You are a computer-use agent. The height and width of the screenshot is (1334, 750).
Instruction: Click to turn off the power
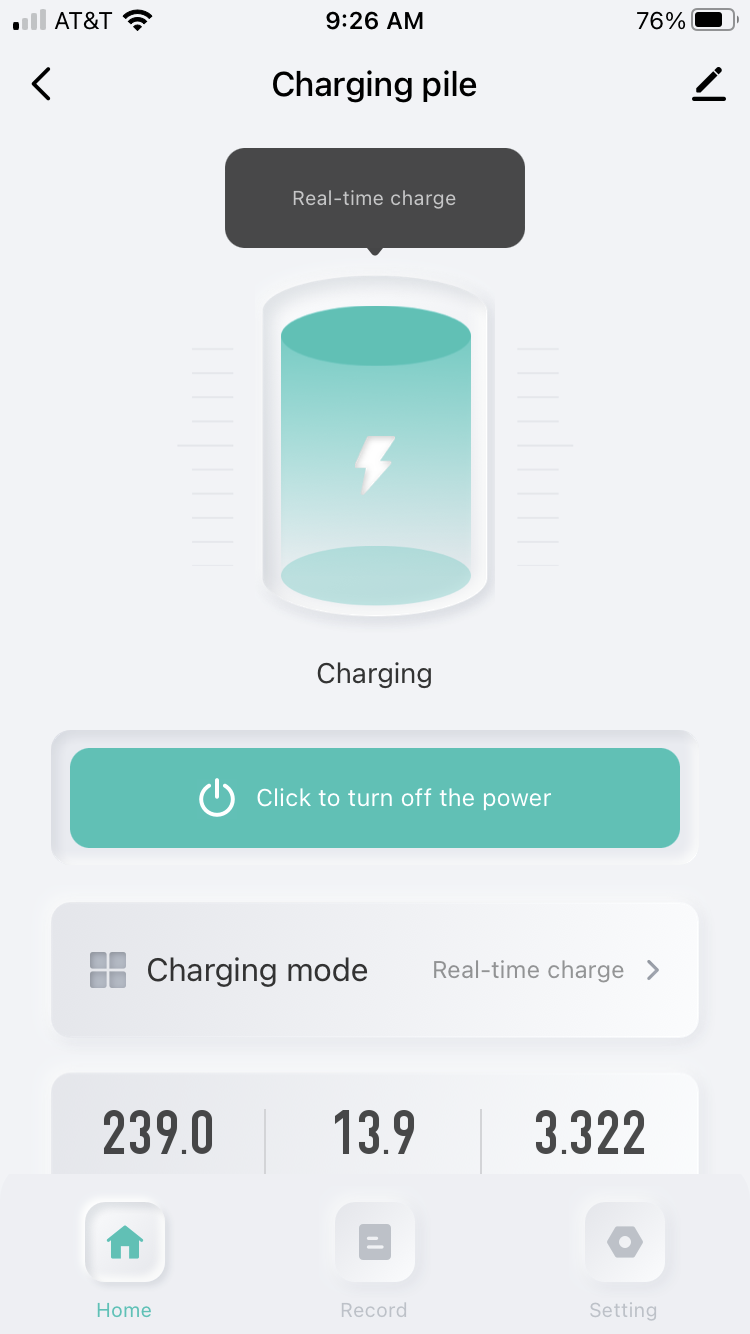[x=374, y=798]
